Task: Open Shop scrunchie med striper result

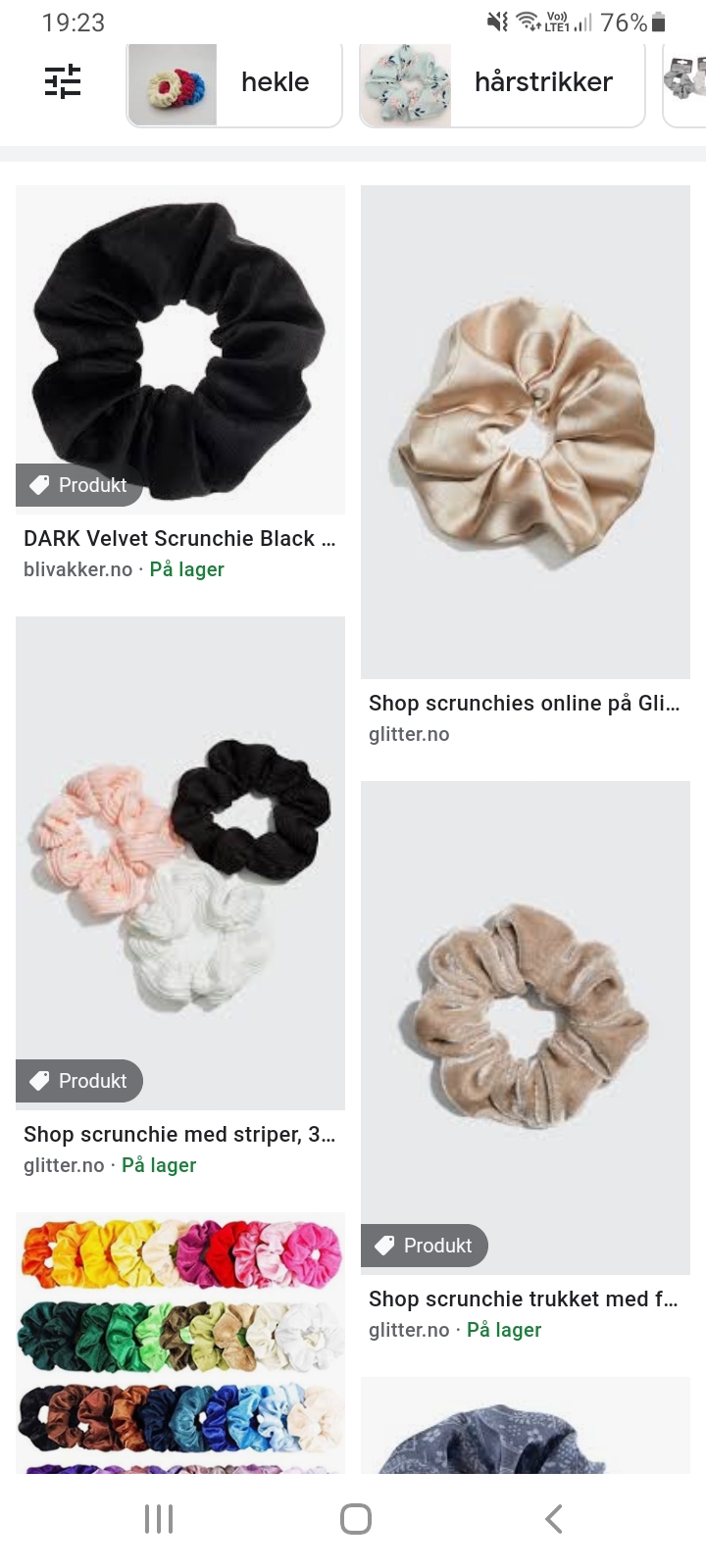Action: [180, 1134]
